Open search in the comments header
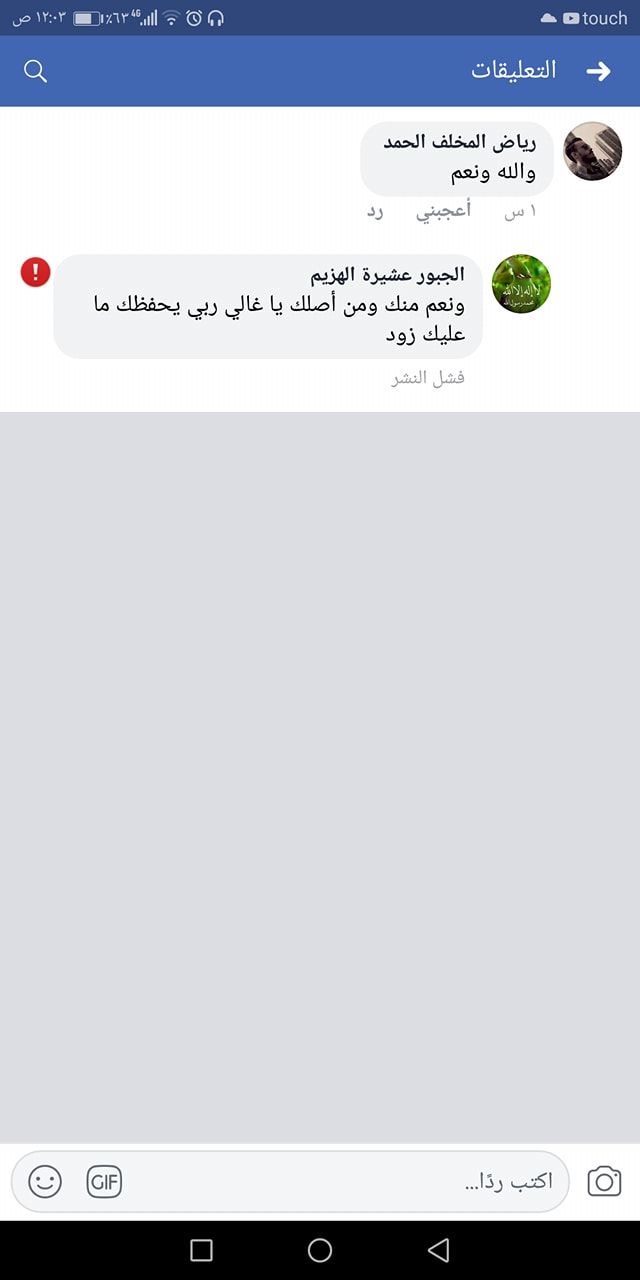Viewport: 640px width, 1280px height. pos(35,71)
